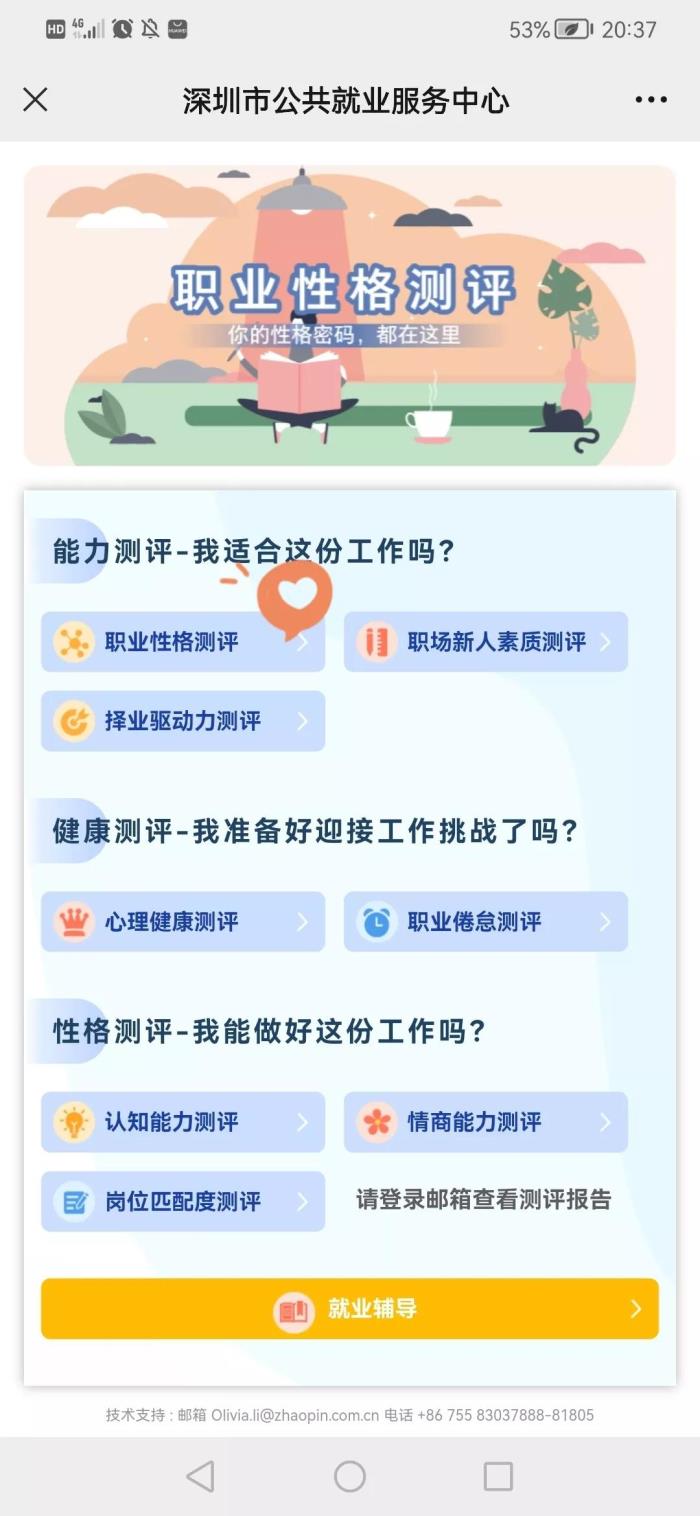Screen dimensions: 700x1516
Task: Open the 职业性格测评 banner
Action: pyautogui.click(x=350, y=315)
